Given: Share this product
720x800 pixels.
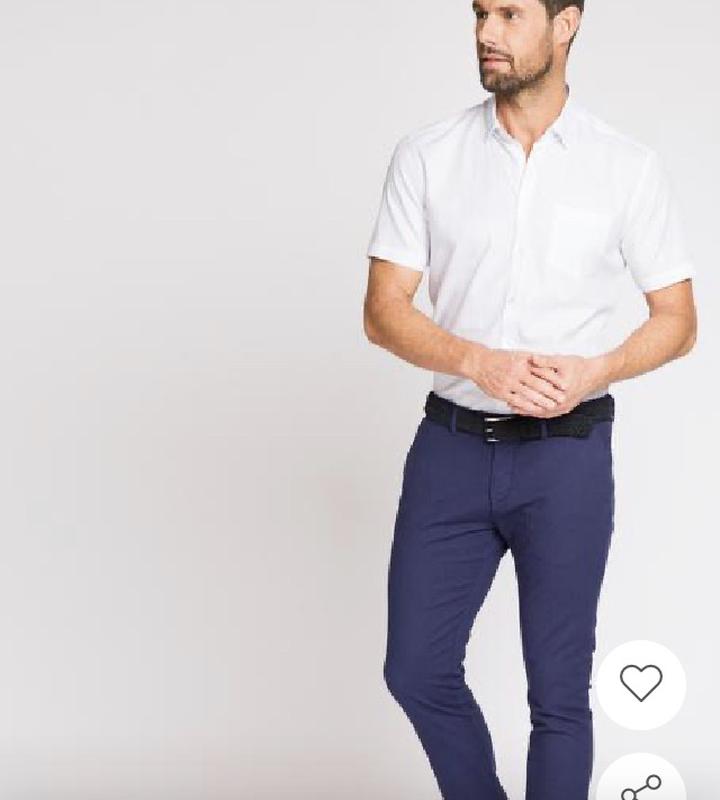Looking at the screenshot, I should pyautogui.click(x=641, y=785).
